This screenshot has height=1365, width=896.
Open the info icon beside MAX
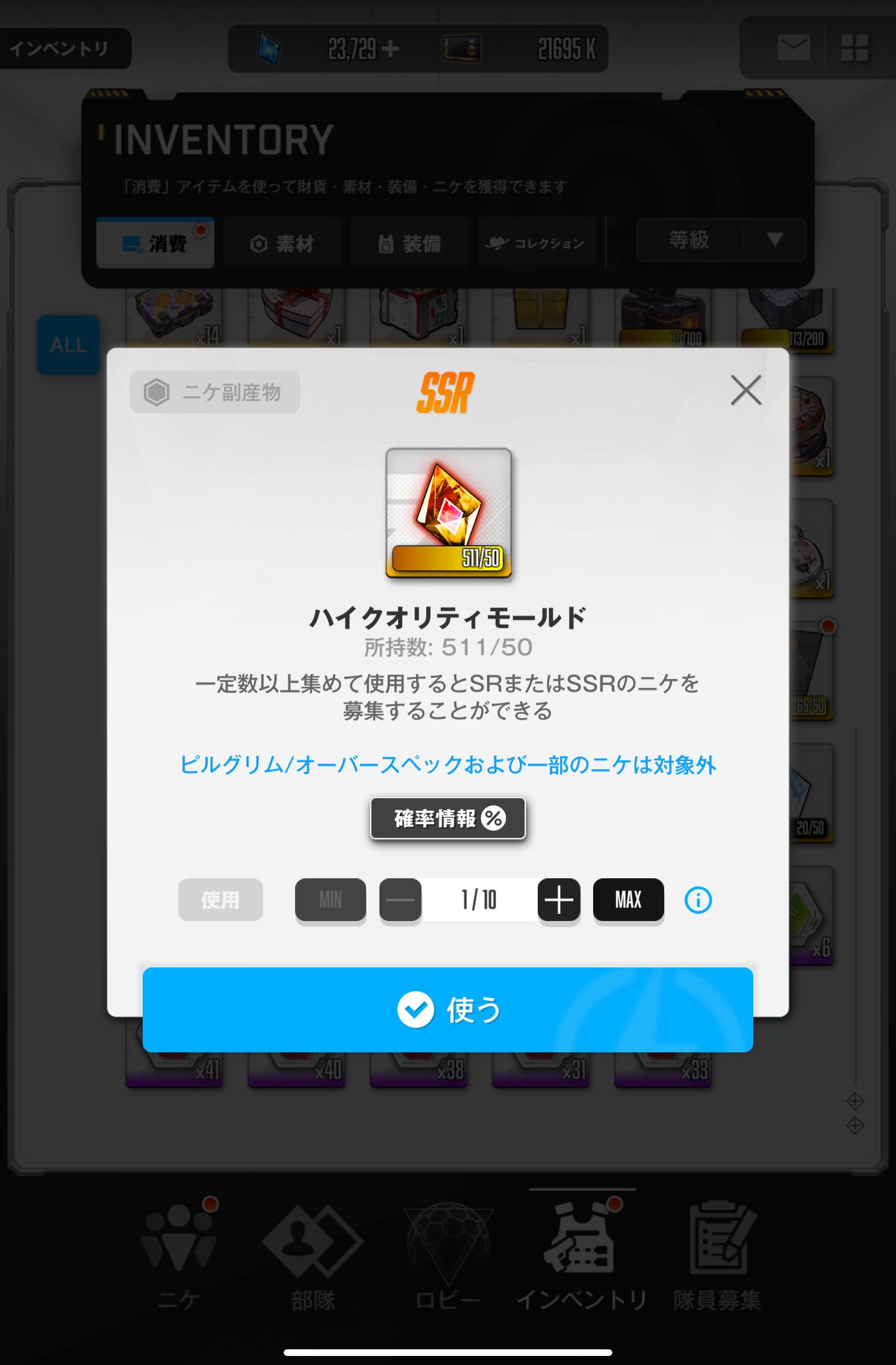click(x=698, y=901)
